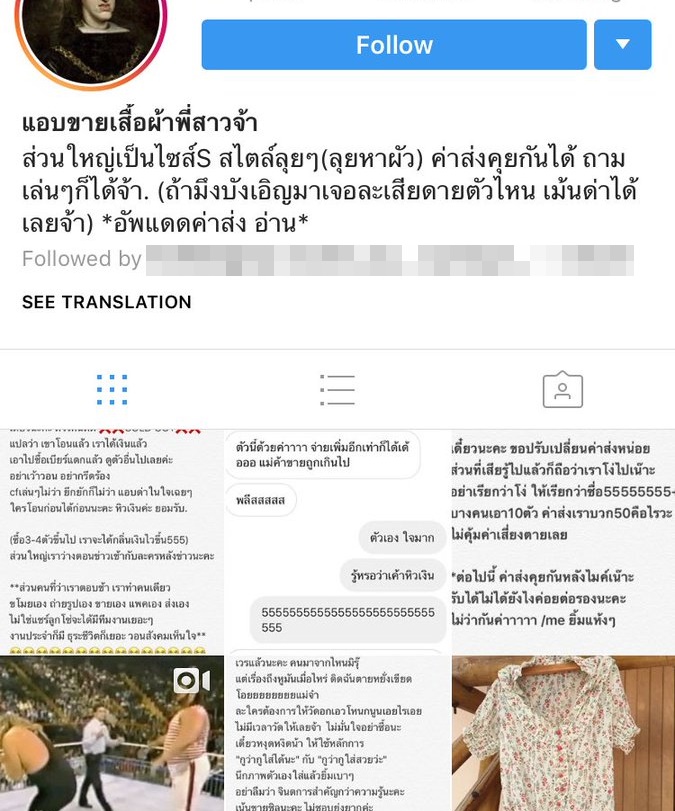
Task: Open the tagged photos tab
Action: click(562, 389)
